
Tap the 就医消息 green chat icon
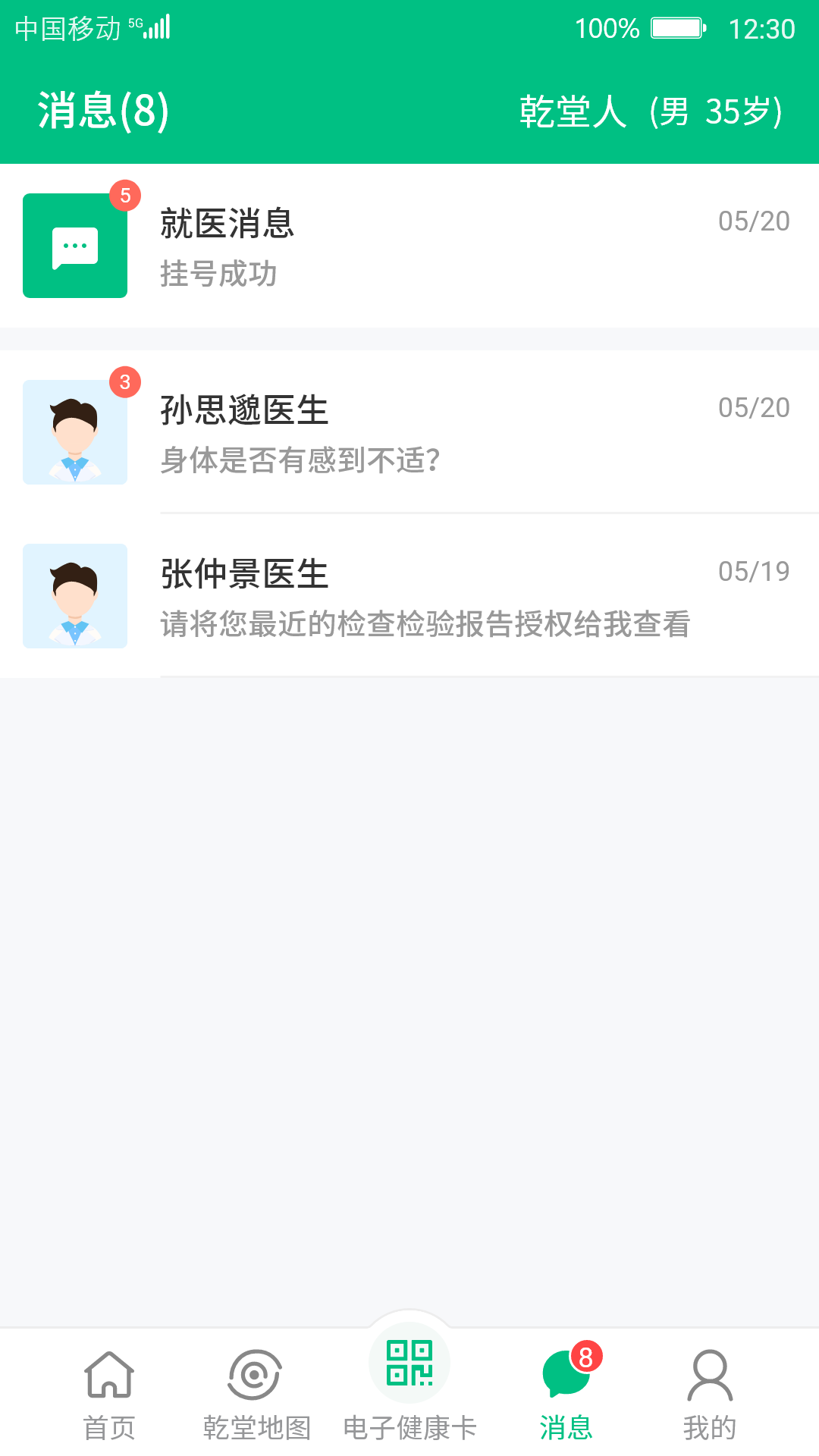click(x=75, y=244)
